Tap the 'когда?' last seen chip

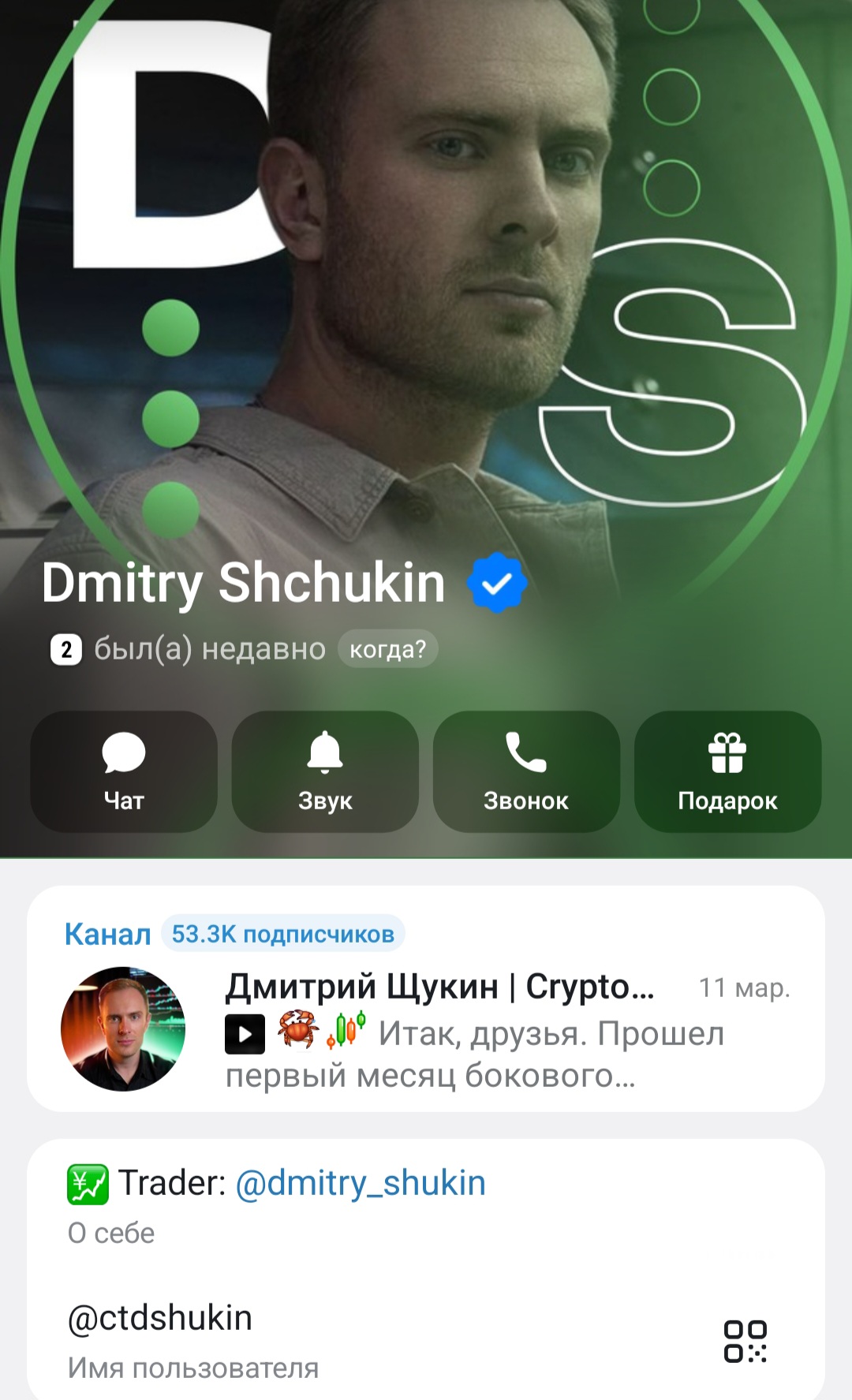(387, 649)
